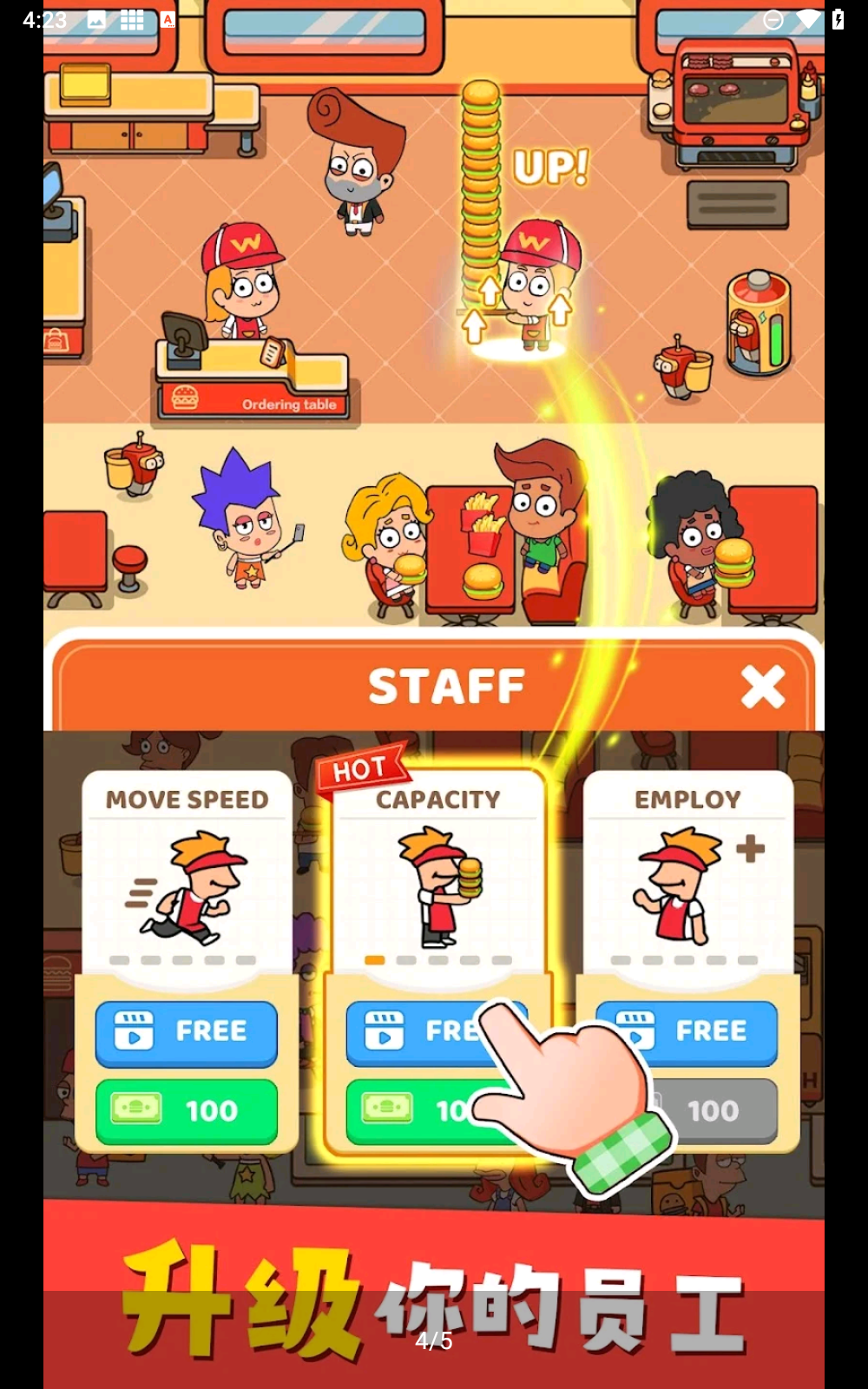Tap the HOT badge above Capacity
Image resolution: width=868 pixels, height=1389 pixels.
[360, 768]
